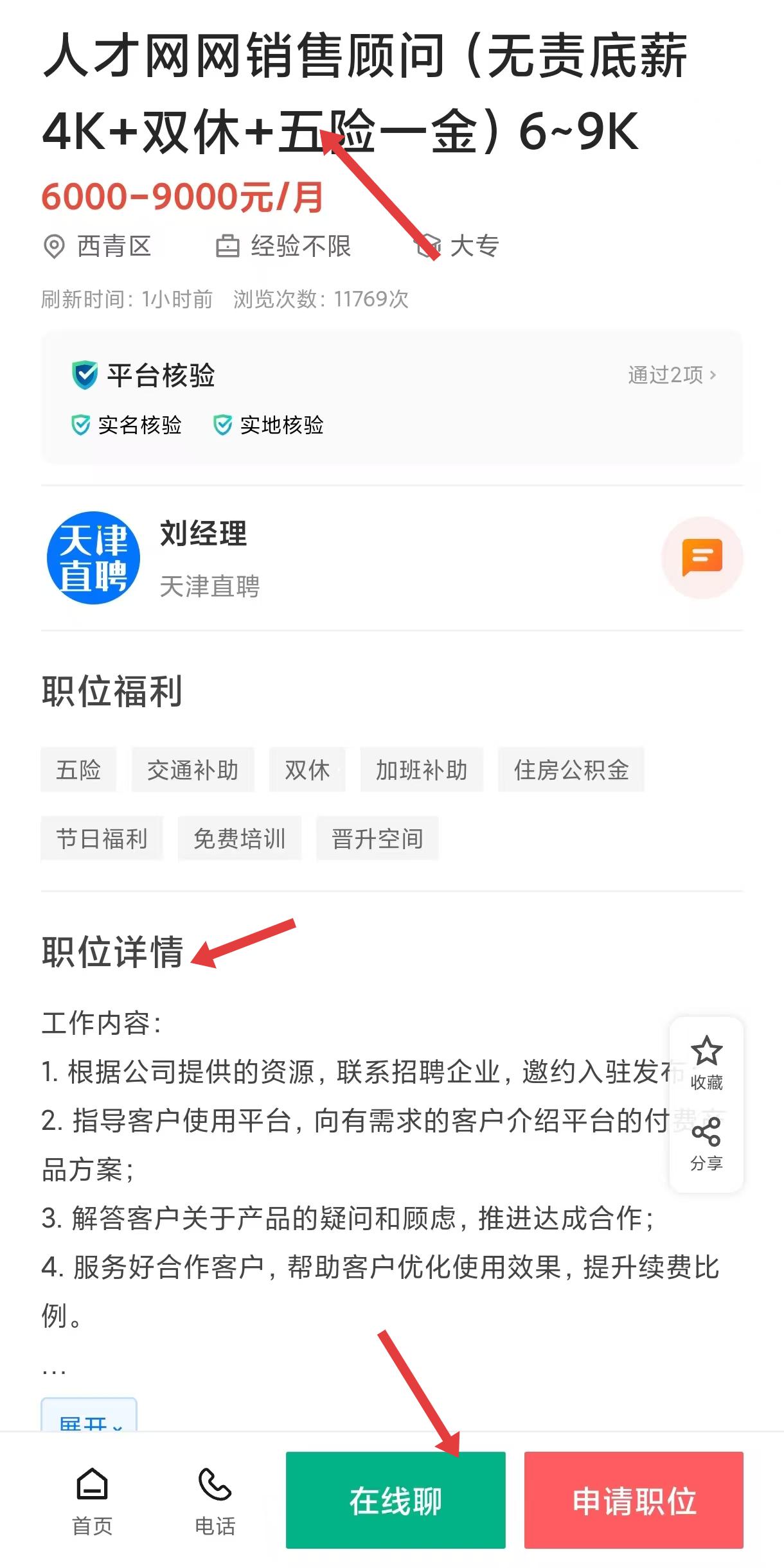This screenshot has width=784, height=1568.
Task: Open chat with 刘经理 via the orange message icon
Action: coord(702,557)
